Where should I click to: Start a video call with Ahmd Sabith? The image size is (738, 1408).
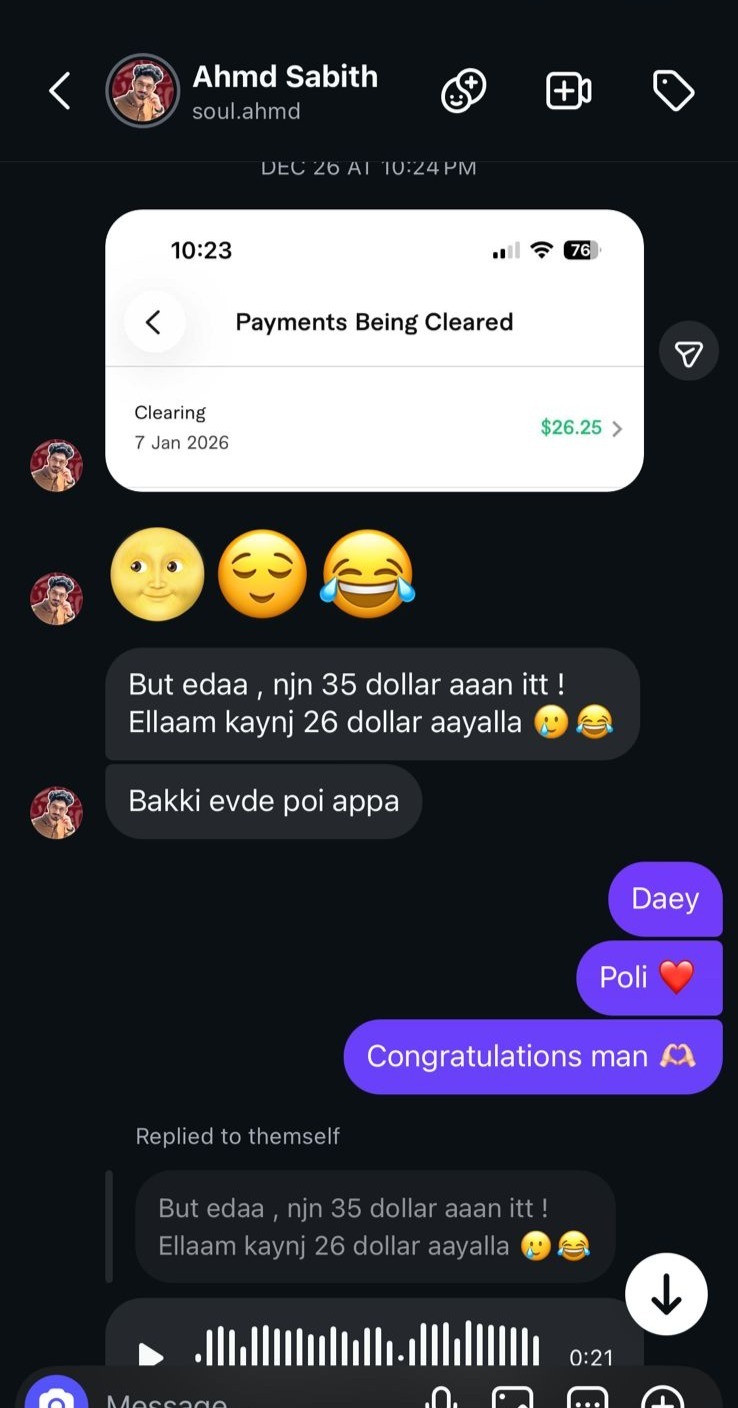(568, 92)
